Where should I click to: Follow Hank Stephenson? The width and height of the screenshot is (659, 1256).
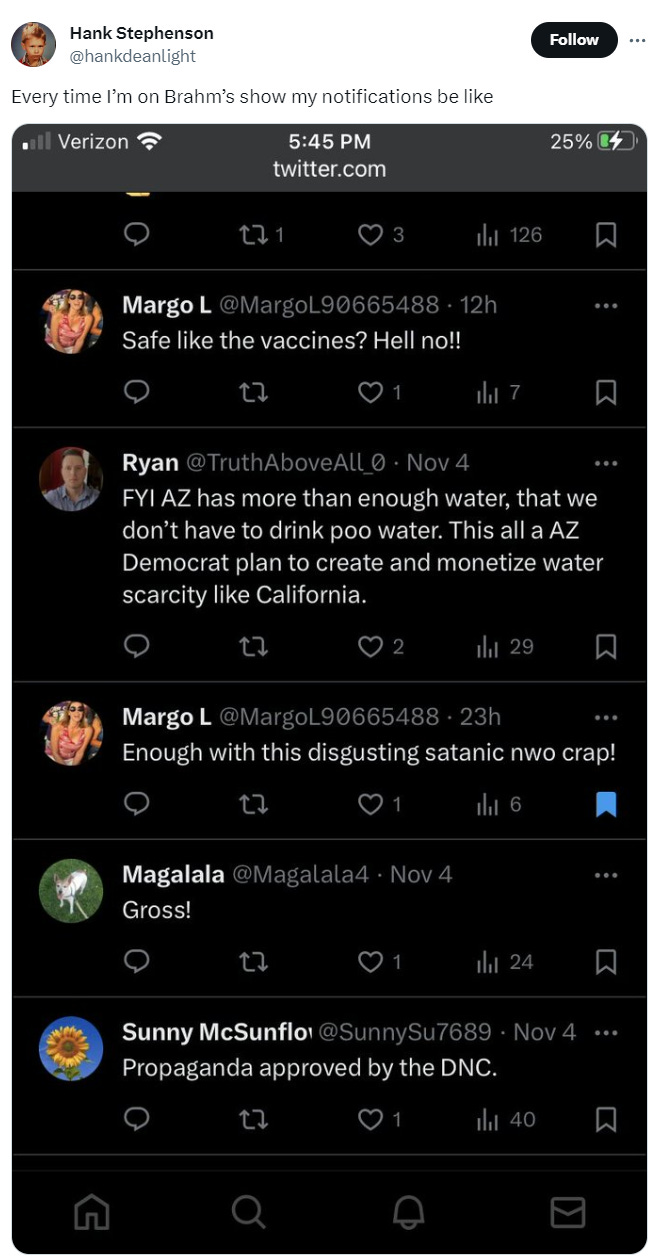click(574, 40)
